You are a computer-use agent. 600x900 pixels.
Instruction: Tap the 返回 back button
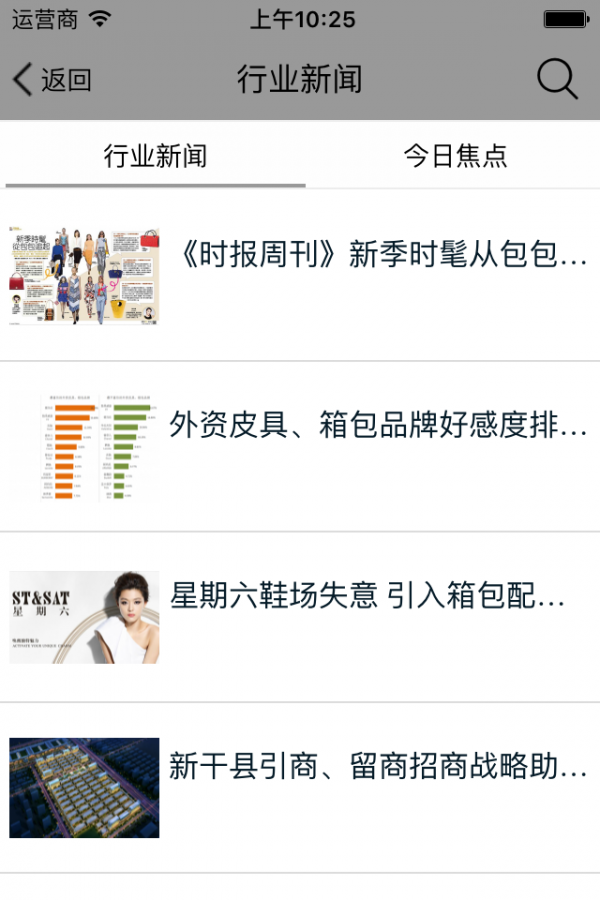[x=52, y=80]
